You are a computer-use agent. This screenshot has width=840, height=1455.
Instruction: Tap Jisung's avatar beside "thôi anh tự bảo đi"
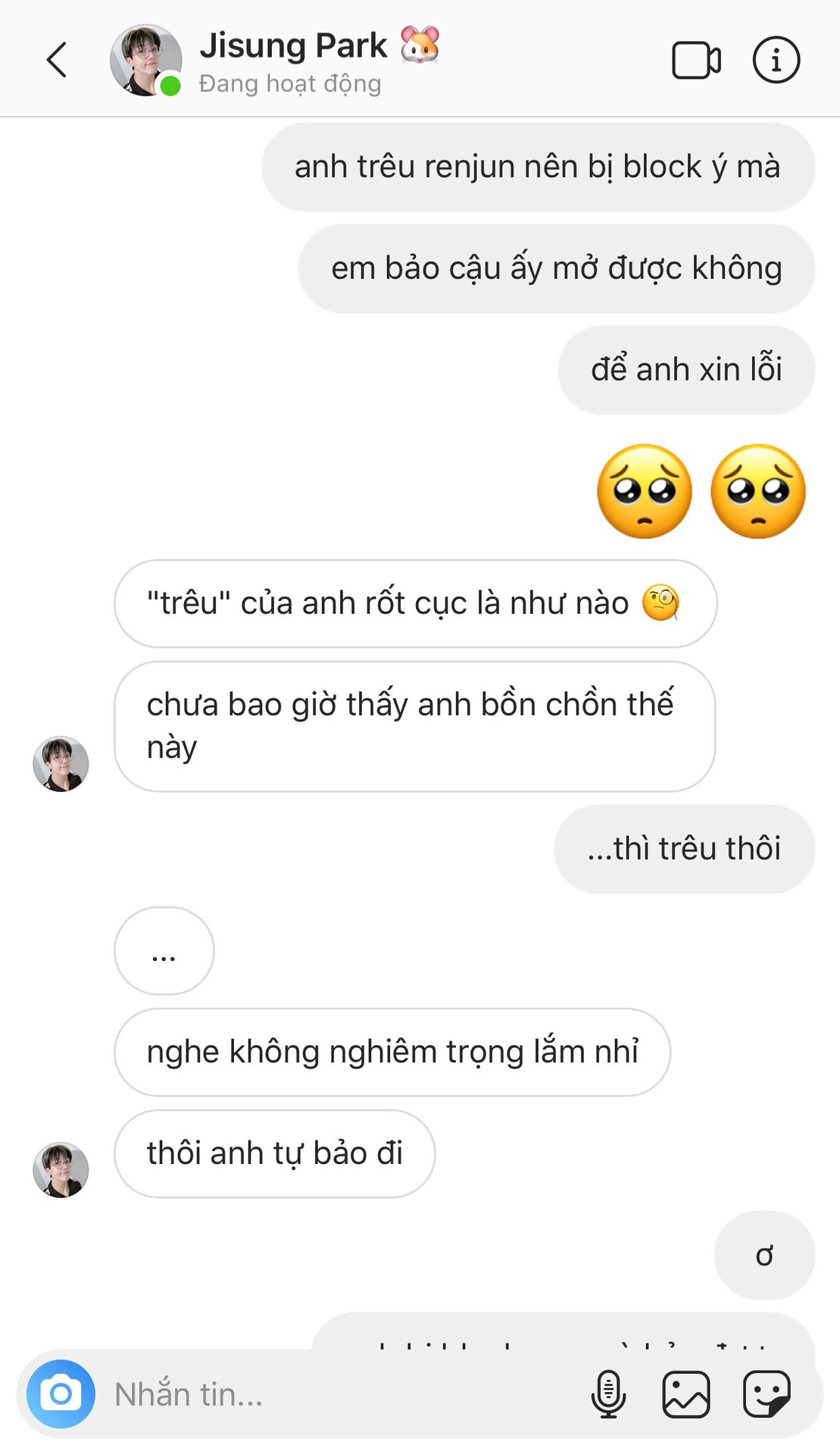pos(61,1169)
